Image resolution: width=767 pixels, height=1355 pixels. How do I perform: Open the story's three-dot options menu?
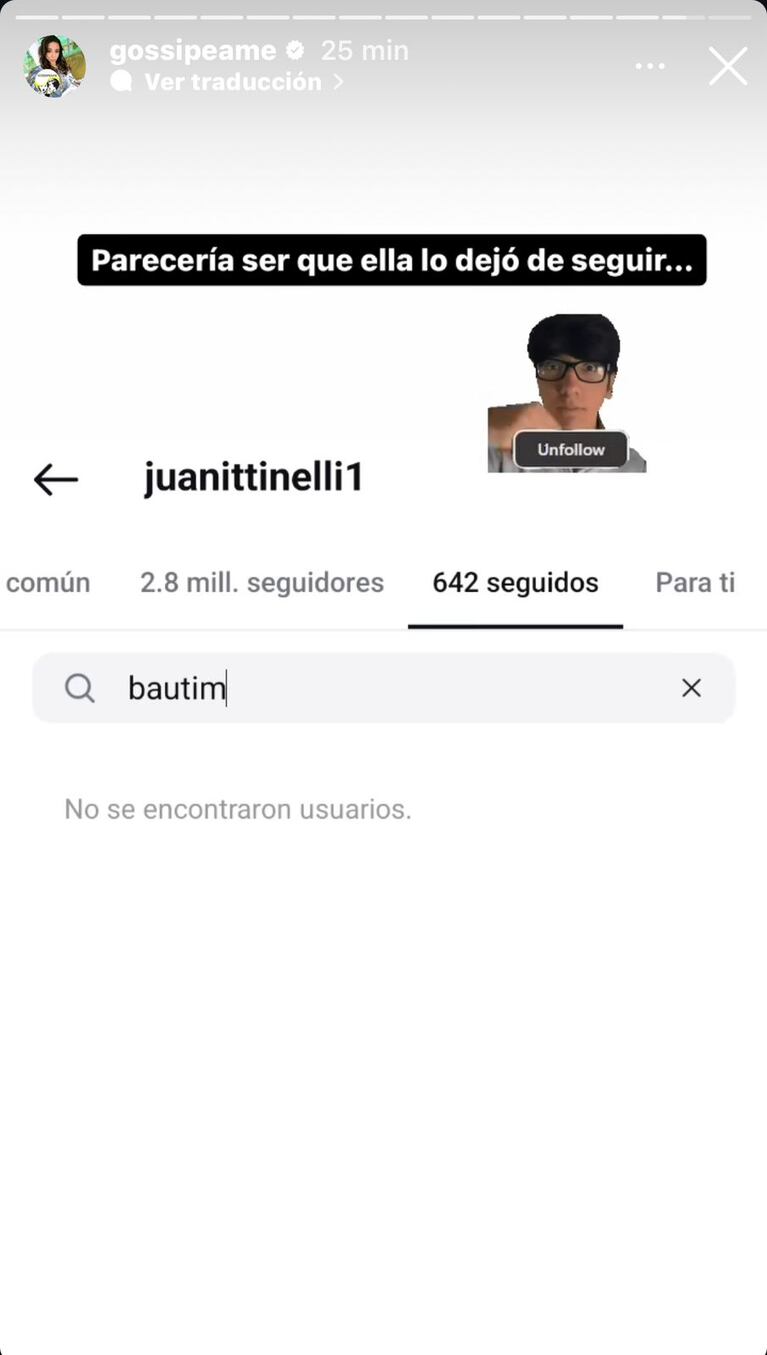point(650,67)
